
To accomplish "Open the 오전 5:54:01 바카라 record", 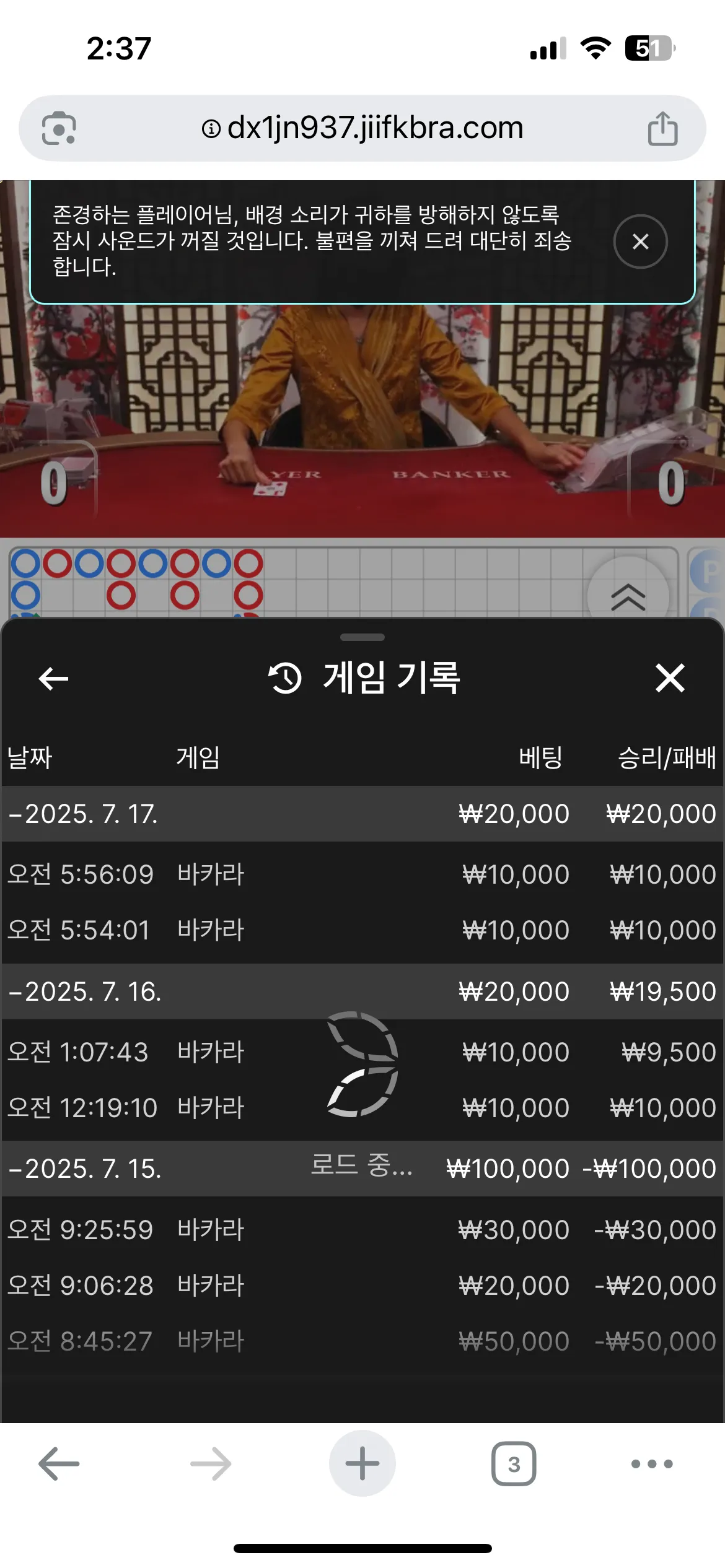I will click(x=362, y=930).
